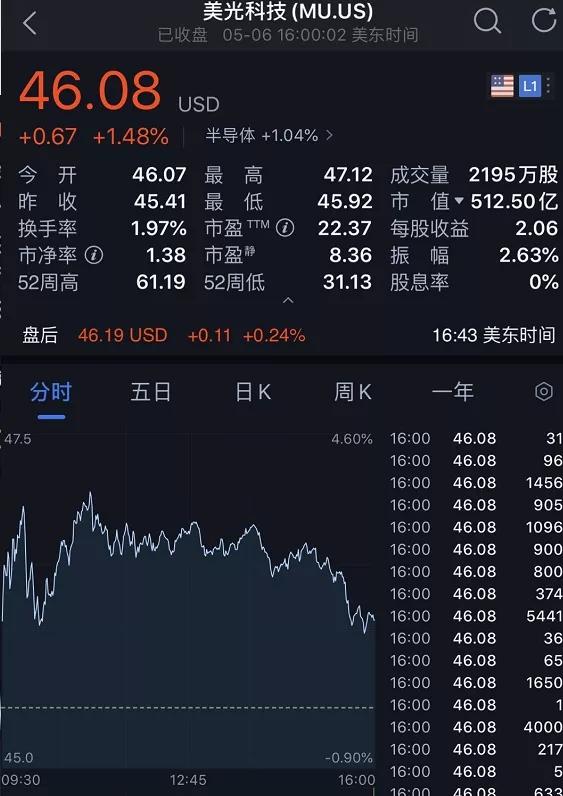
Task: Tap the info icon next to 市盈TTM
Action: point(285,228)
